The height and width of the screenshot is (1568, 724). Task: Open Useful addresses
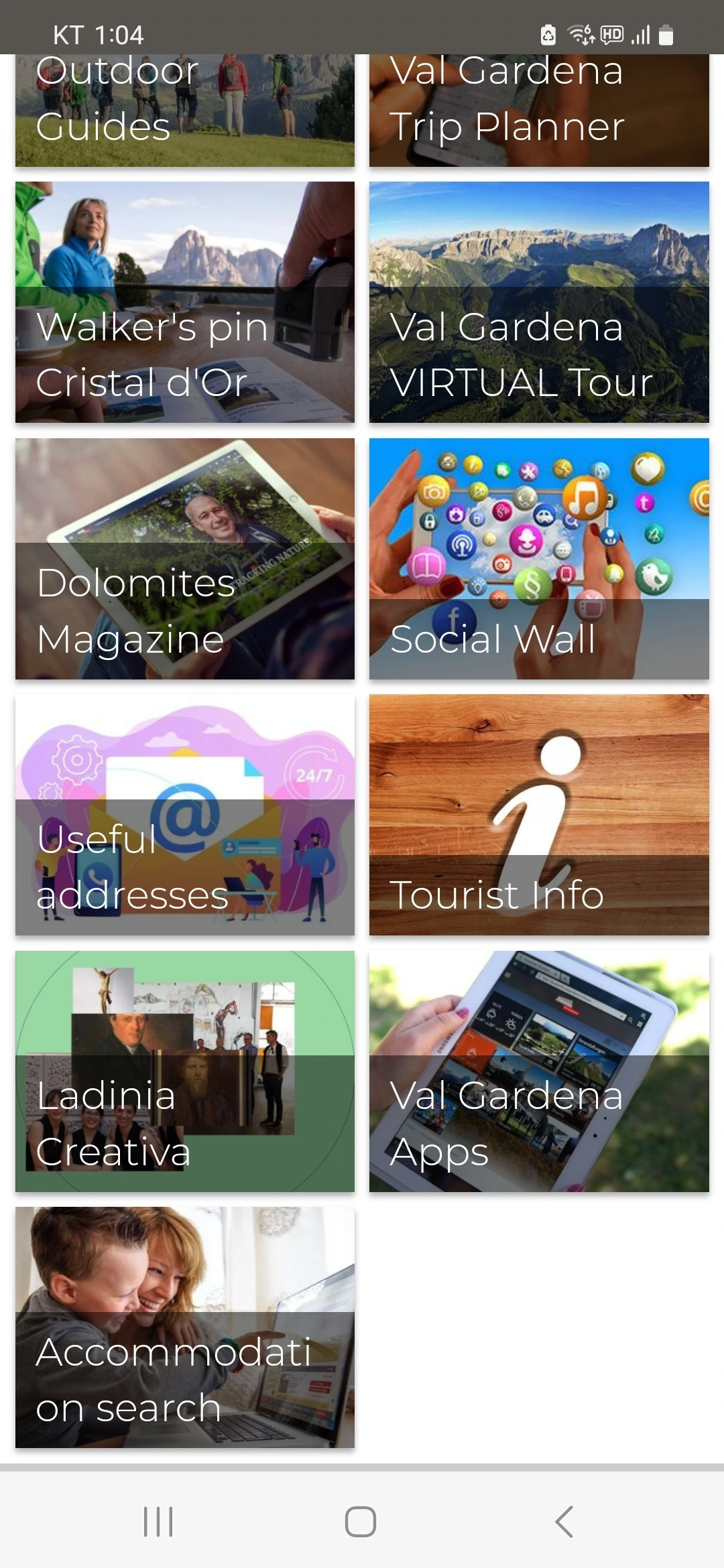tap(184, 815)
